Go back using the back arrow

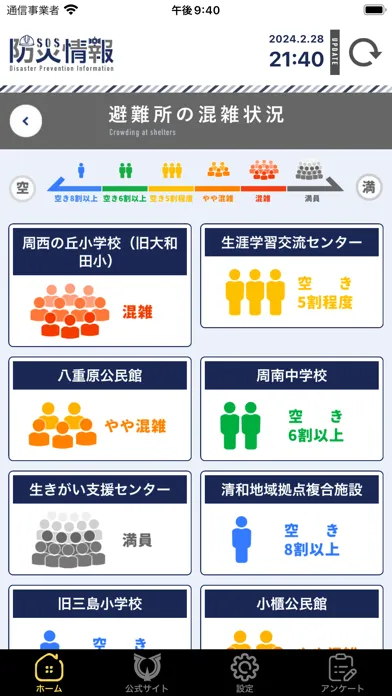(26, 121)
